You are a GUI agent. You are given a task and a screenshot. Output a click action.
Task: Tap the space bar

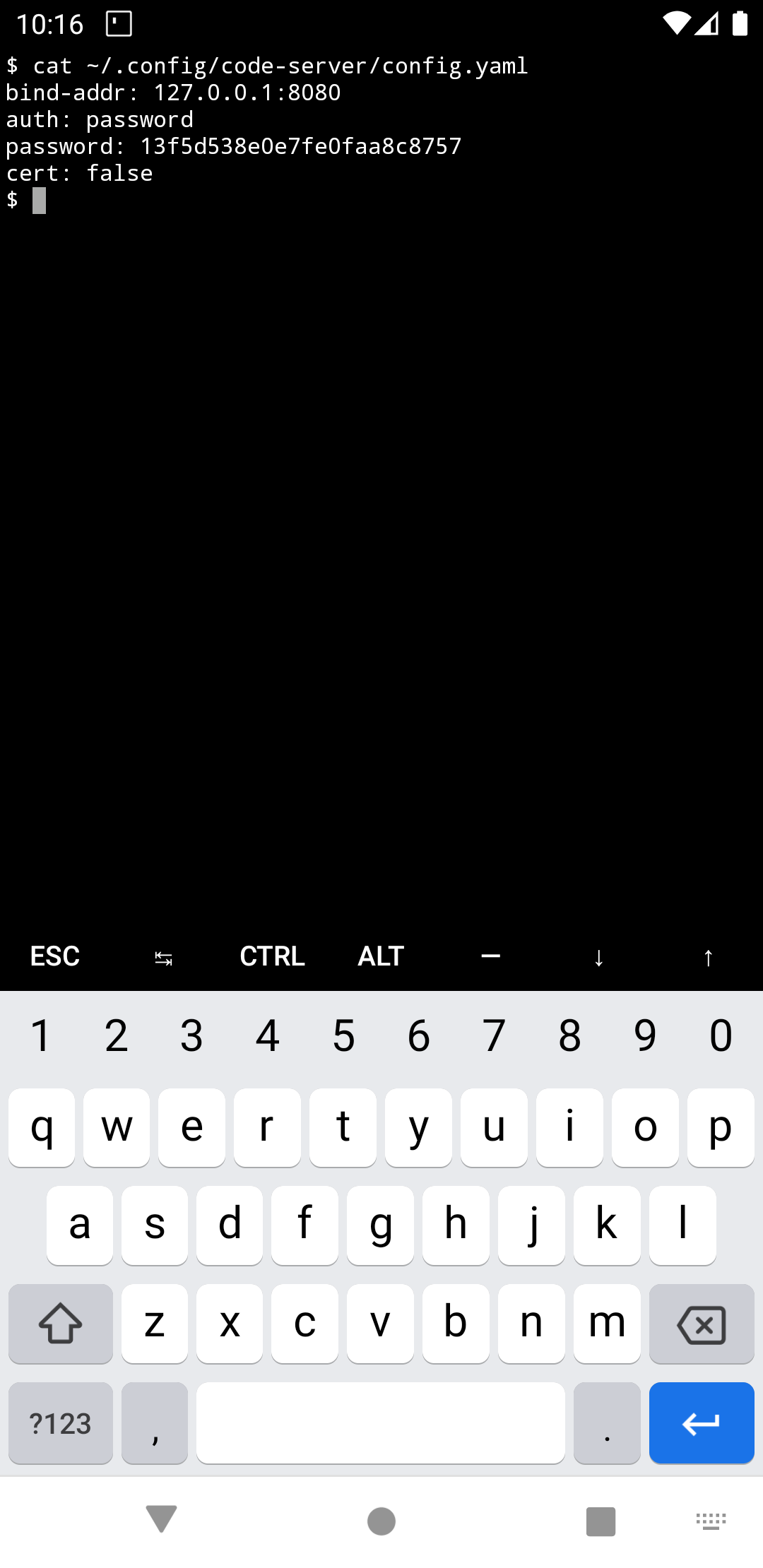(x=380, y=1423)
